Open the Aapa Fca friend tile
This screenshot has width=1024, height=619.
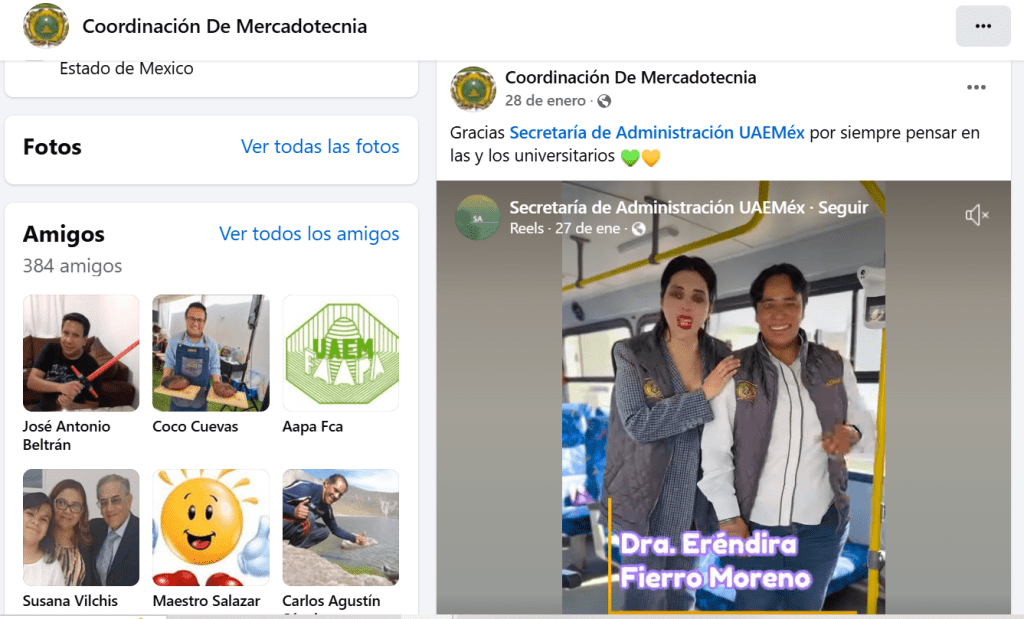point(341,353)
